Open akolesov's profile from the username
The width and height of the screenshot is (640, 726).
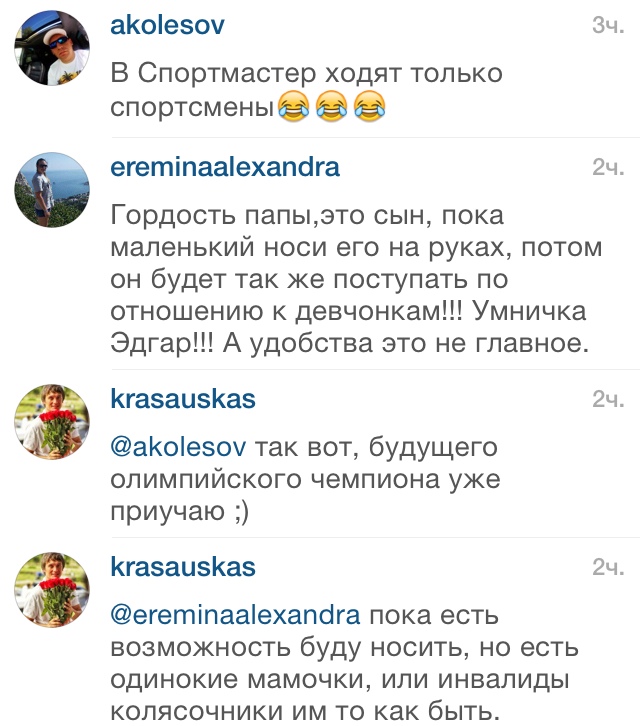[167, 25]
